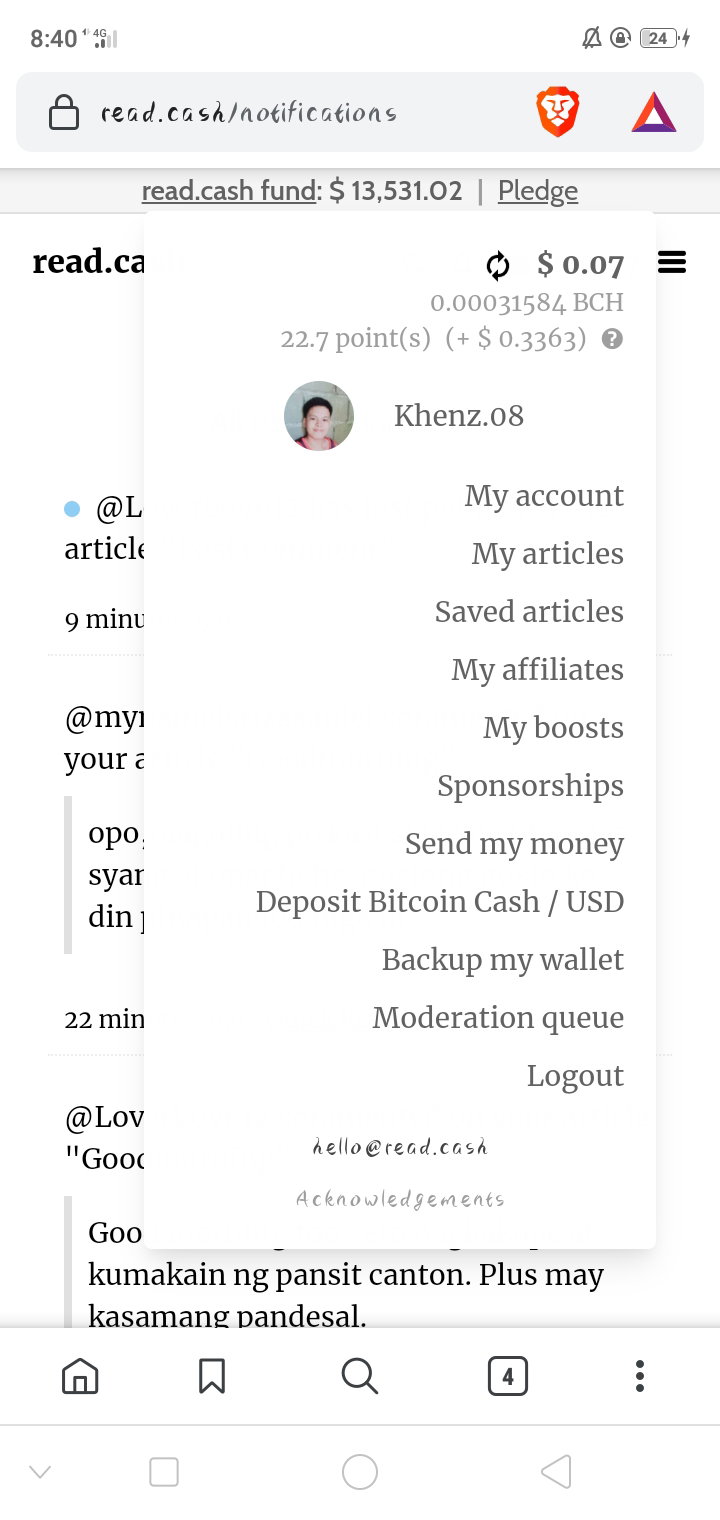Go to My articles
720x1520 pixels.
pos(548,554)
